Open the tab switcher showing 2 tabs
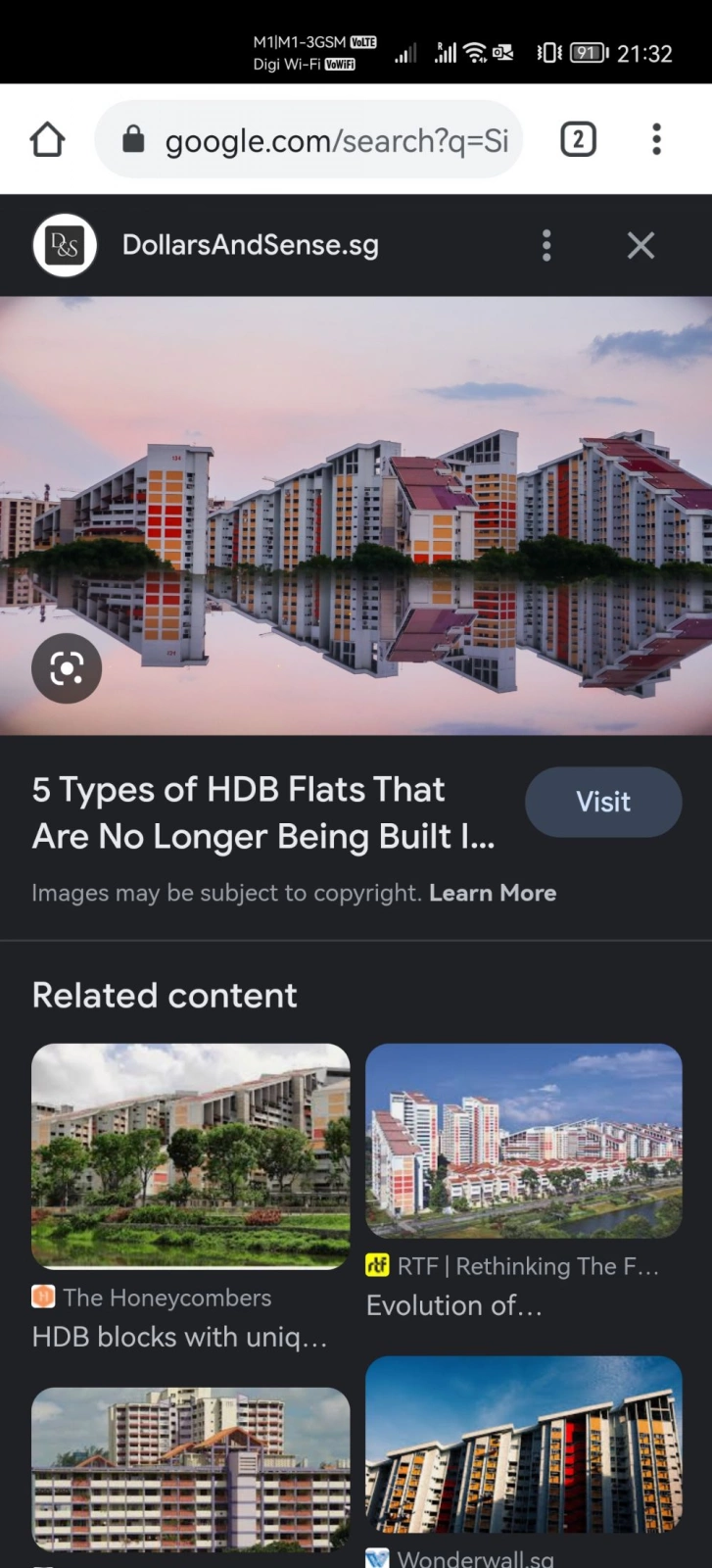The height and width of the screenshot is (1568, 712). point(578,140)
